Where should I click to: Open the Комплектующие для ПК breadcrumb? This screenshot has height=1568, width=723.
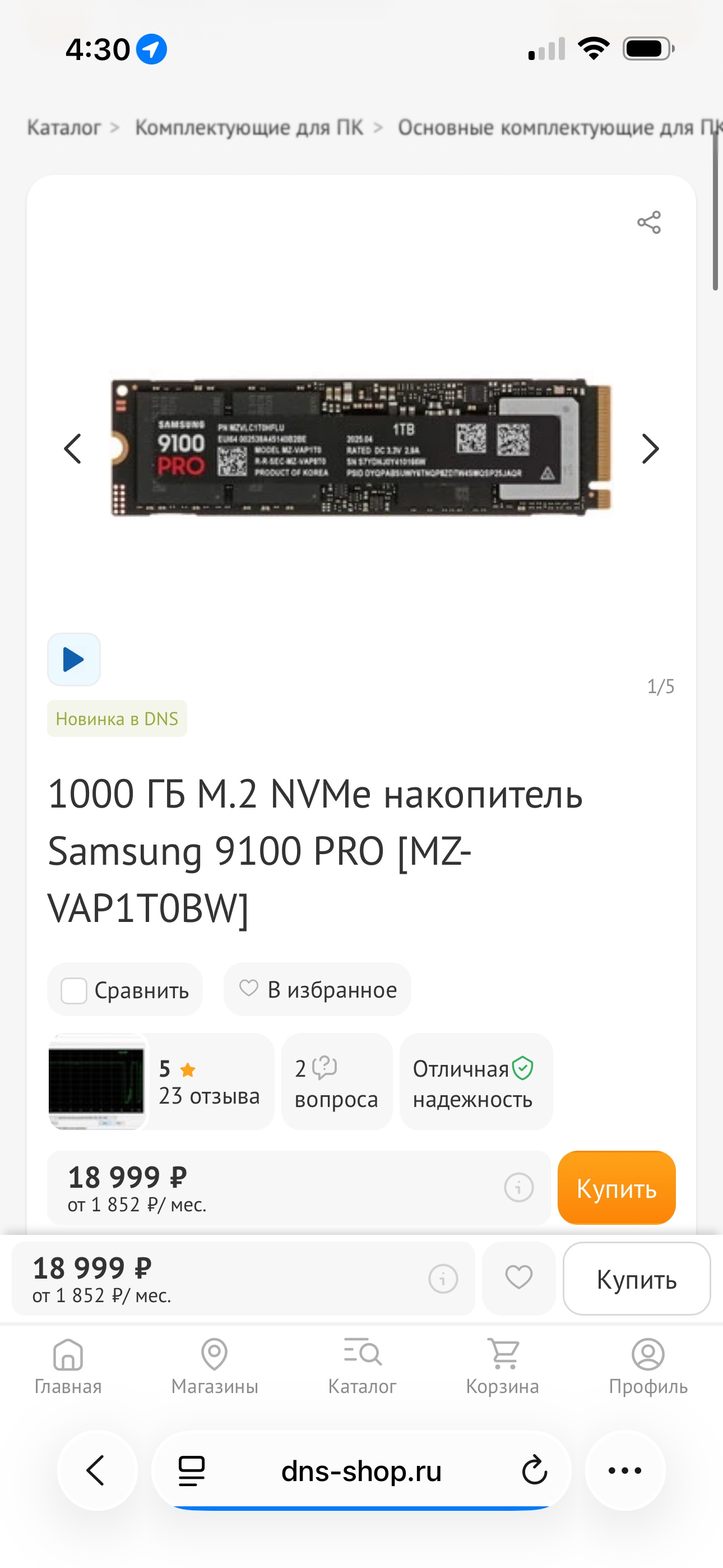[x=248, y=127]
